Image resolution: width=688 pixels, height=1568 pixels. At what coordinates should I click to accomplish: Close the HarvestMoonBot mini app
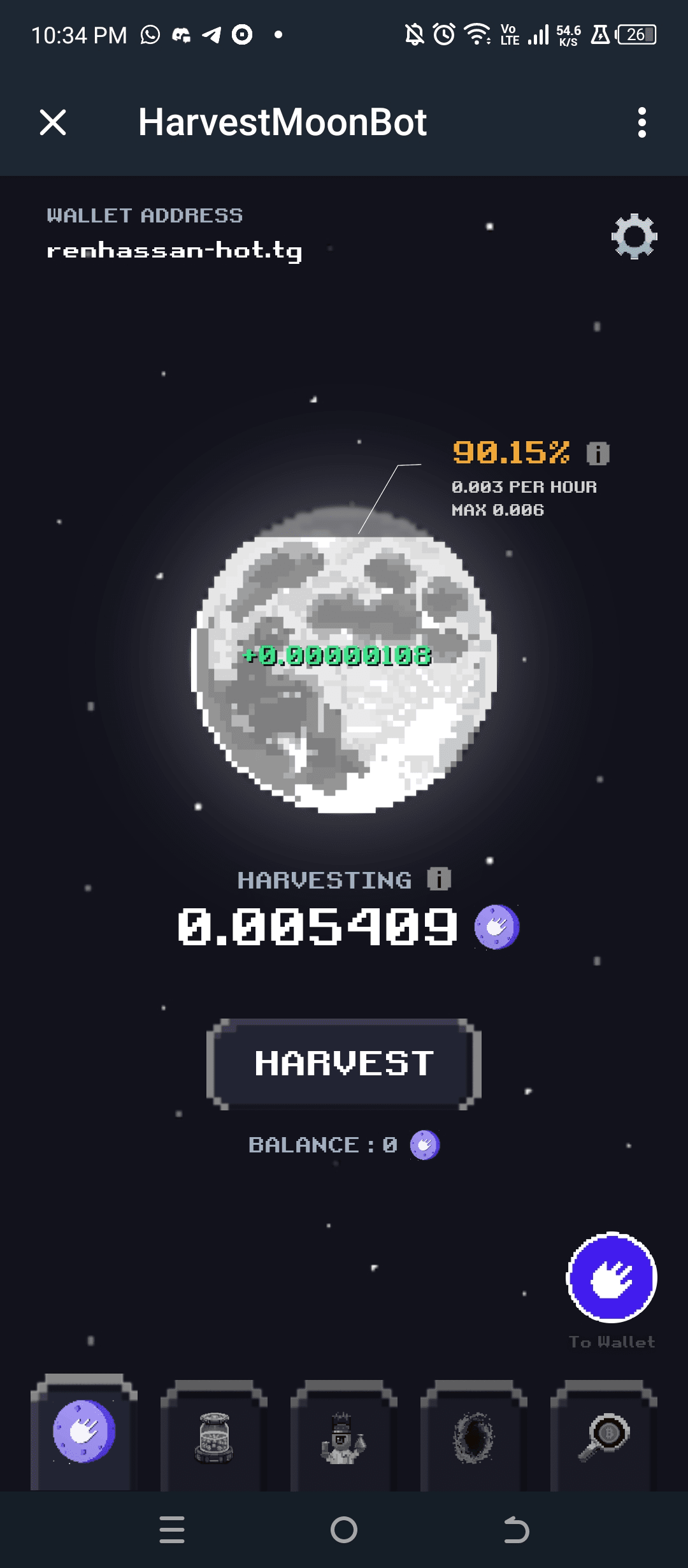click(53, 122)
